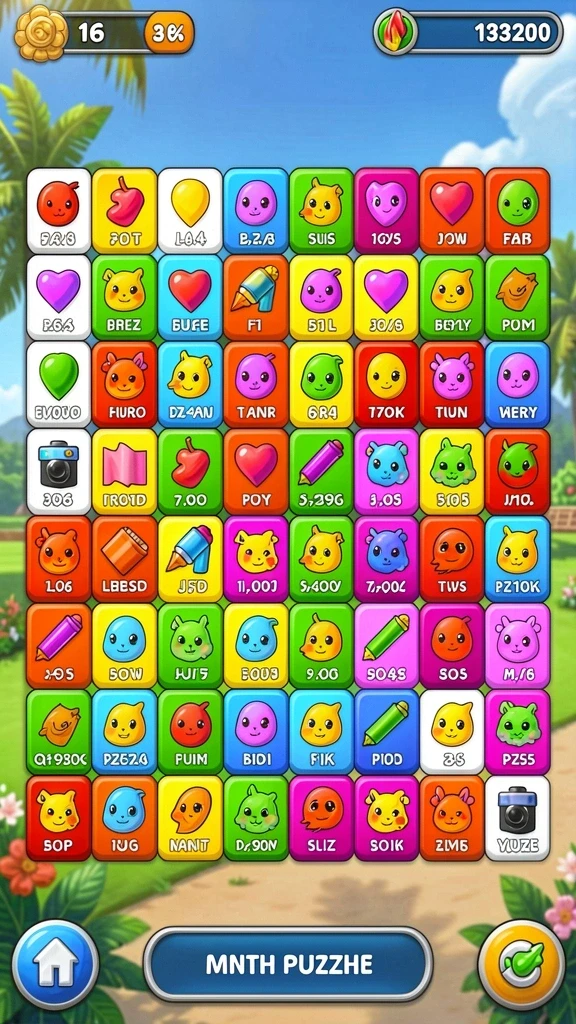Image resolution: width=576 pixels, height=1024 pixels.
Task: Open the MNTH PUZZHE button
Action: (x=288, y=964)
